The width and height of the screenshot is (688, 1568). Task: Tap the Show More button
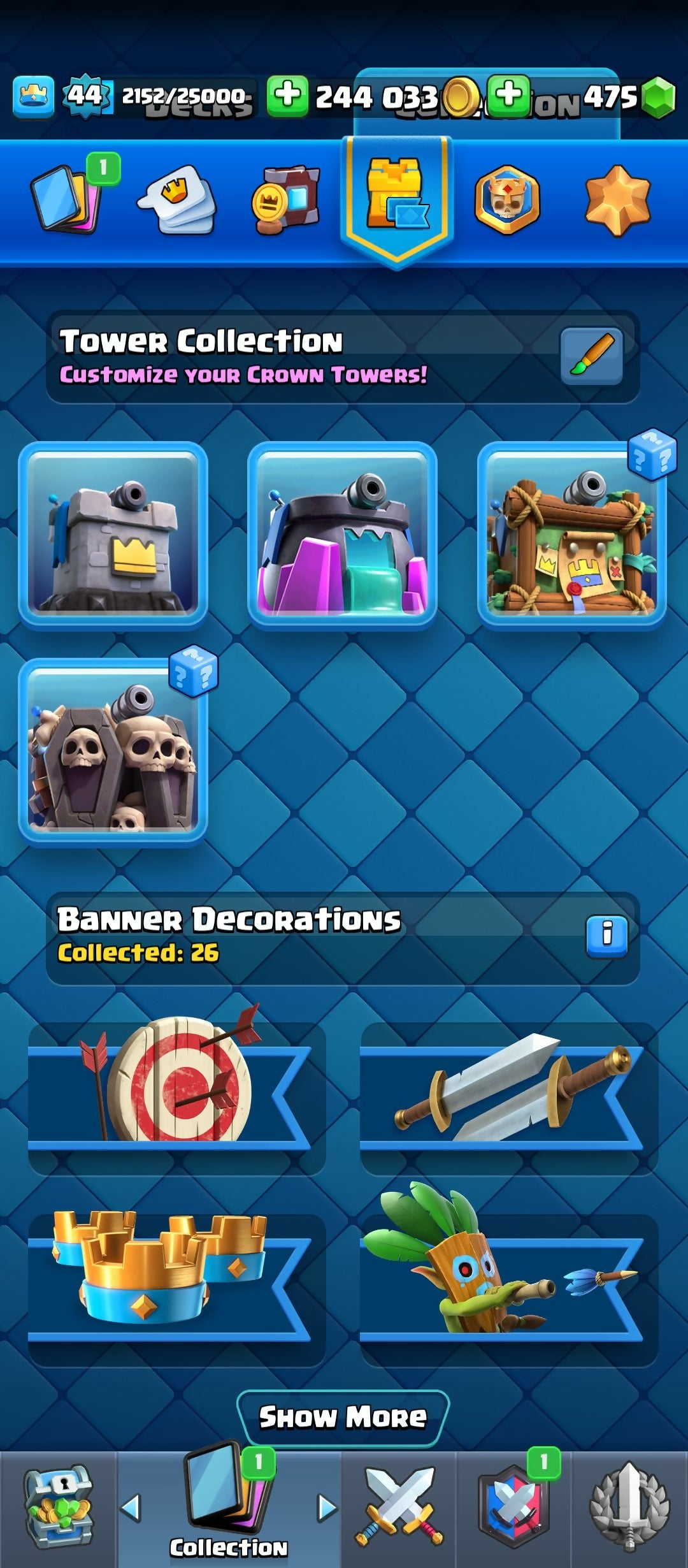pos(343,1418)
